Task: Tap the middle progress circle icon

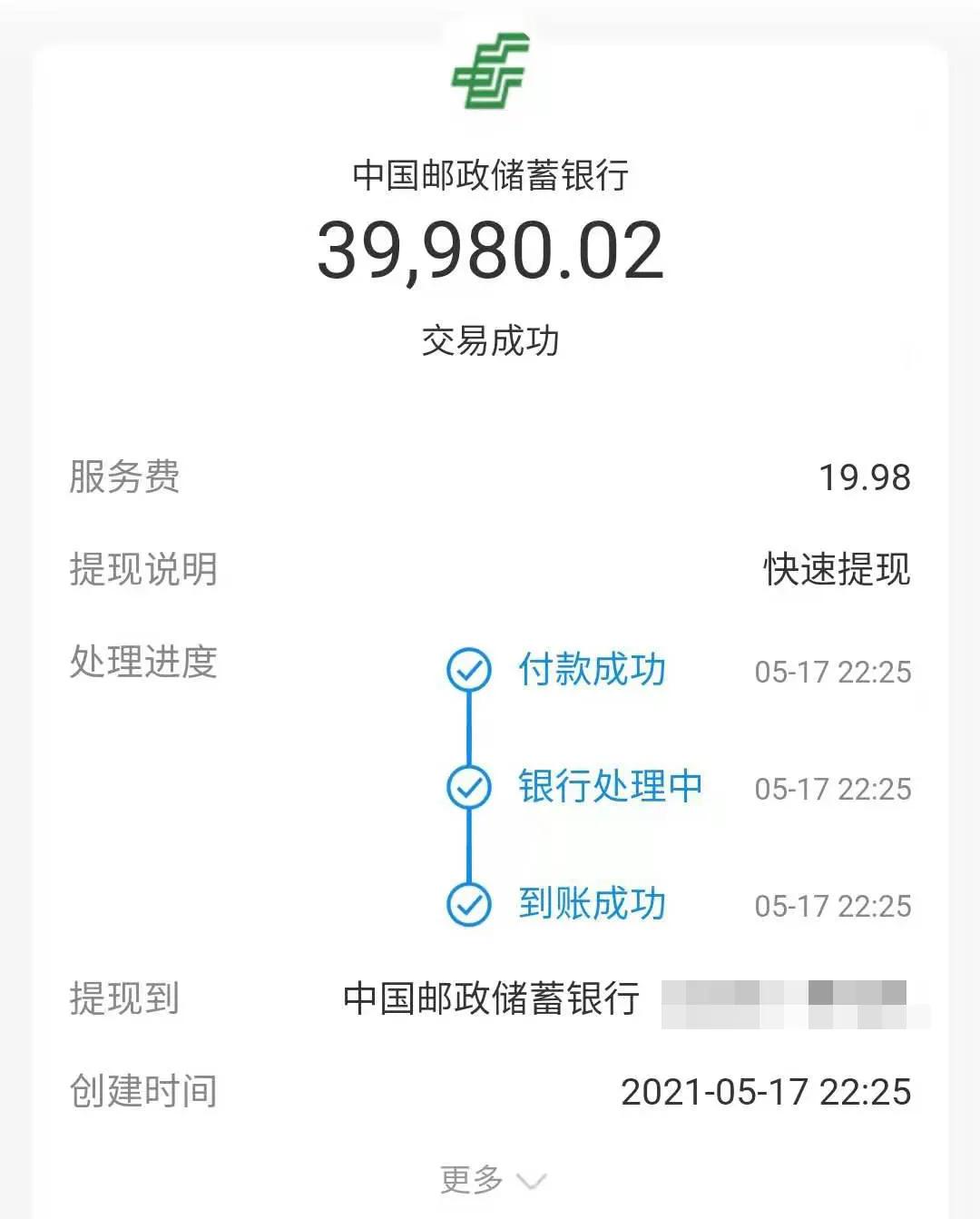Action: (x=468, y=788)
